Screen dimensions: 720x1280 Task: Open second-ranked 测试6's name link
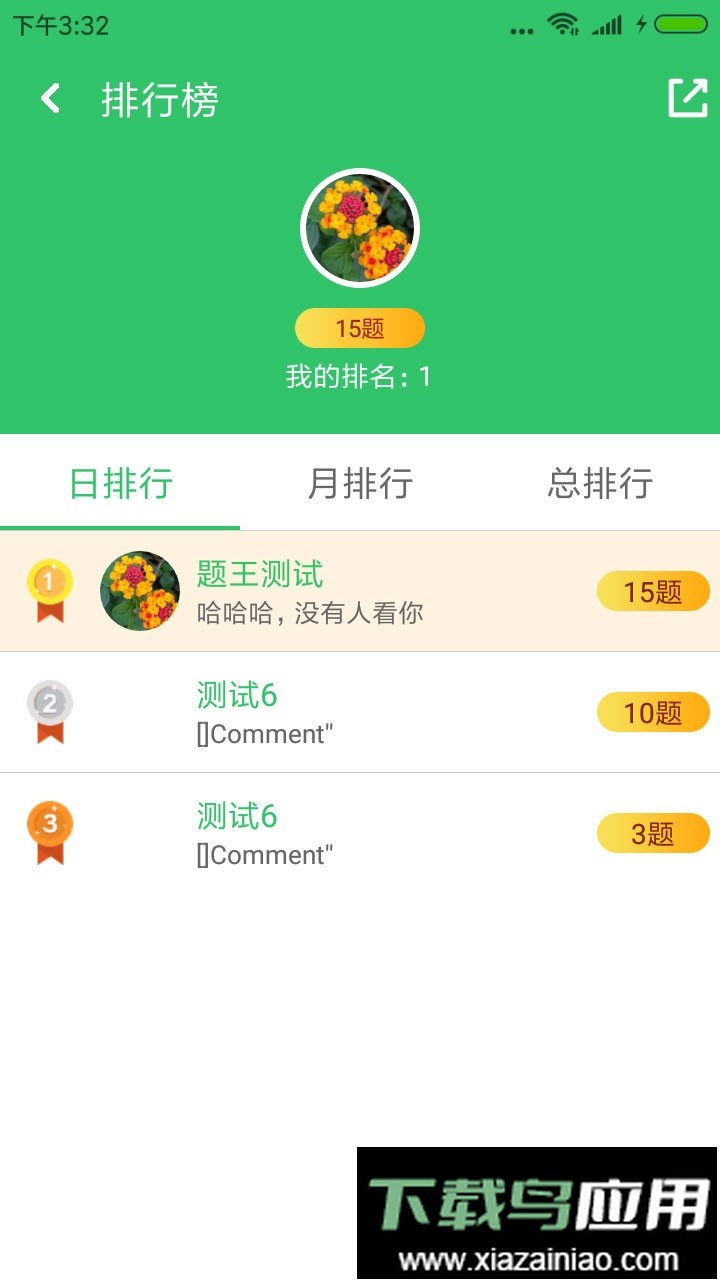[236, 695]
